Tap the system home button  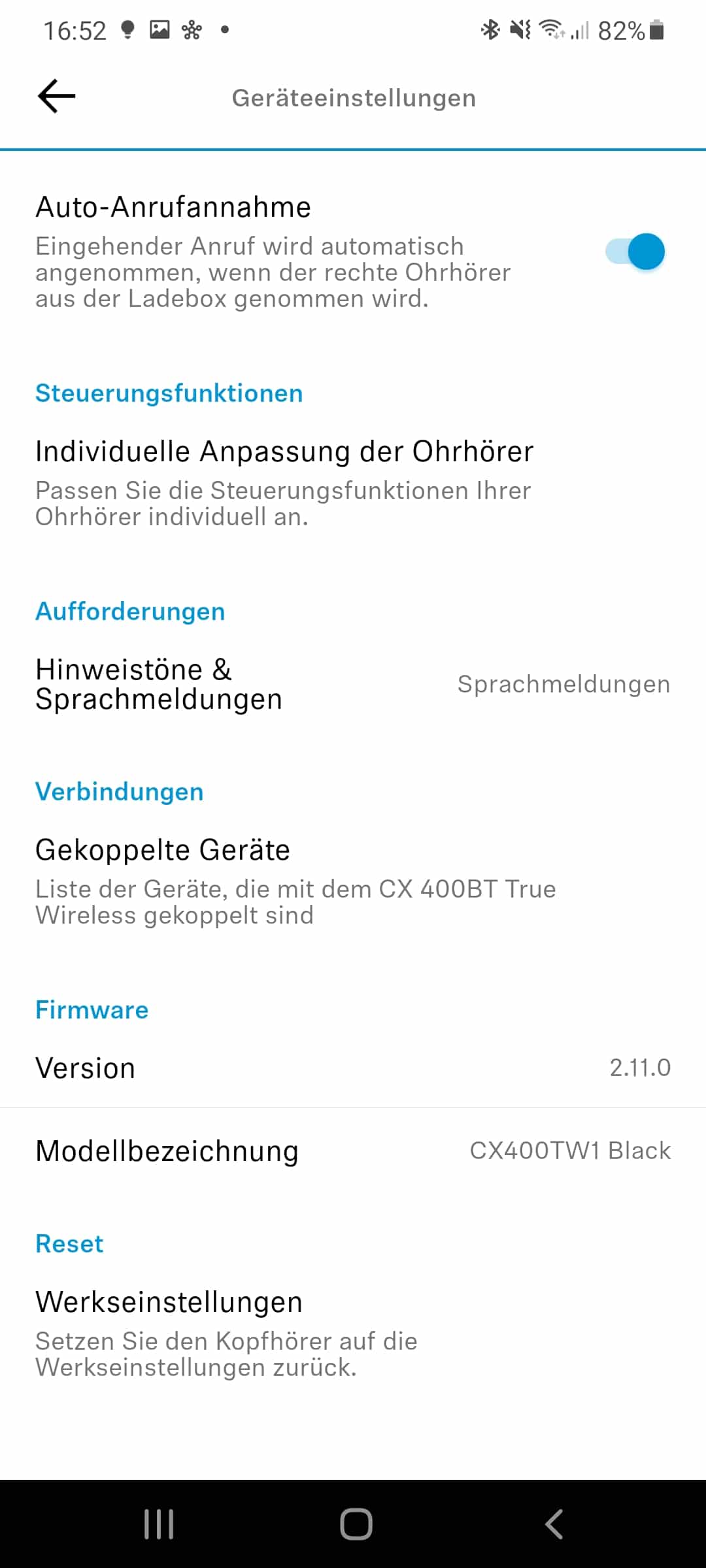click(x=356, y=1524)
